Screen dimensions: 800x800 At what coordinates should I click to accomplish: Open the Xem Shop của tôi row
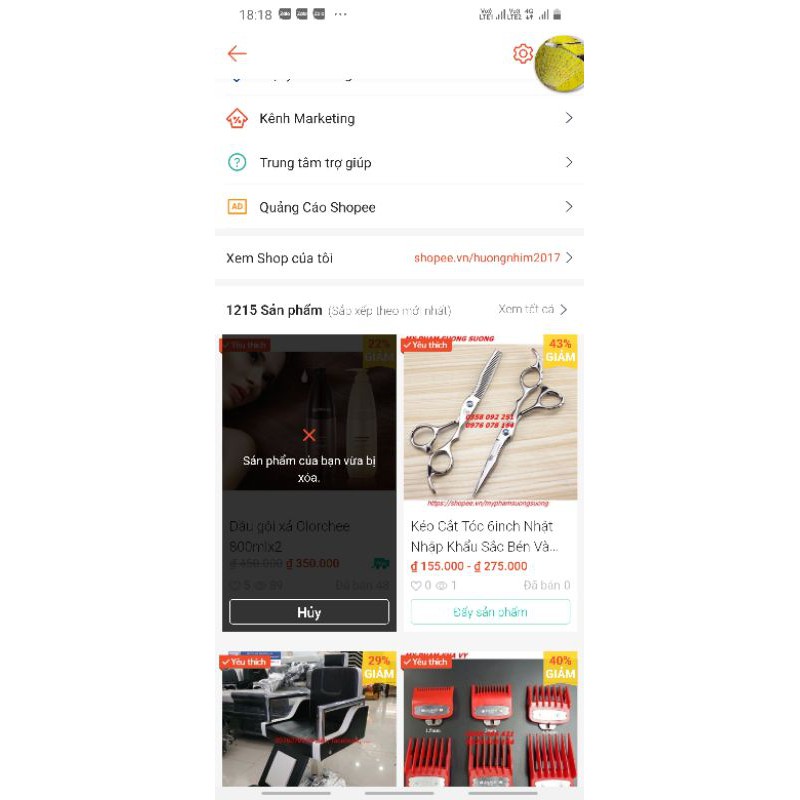(399, 258)
